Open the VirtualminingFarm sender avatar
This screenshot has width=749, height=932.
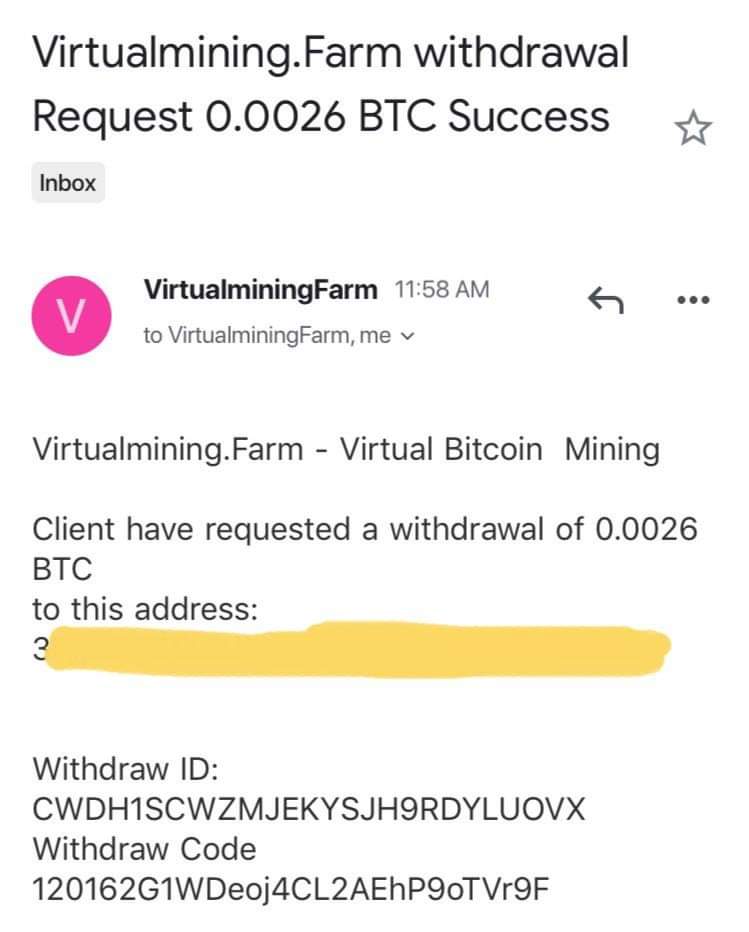68,314
